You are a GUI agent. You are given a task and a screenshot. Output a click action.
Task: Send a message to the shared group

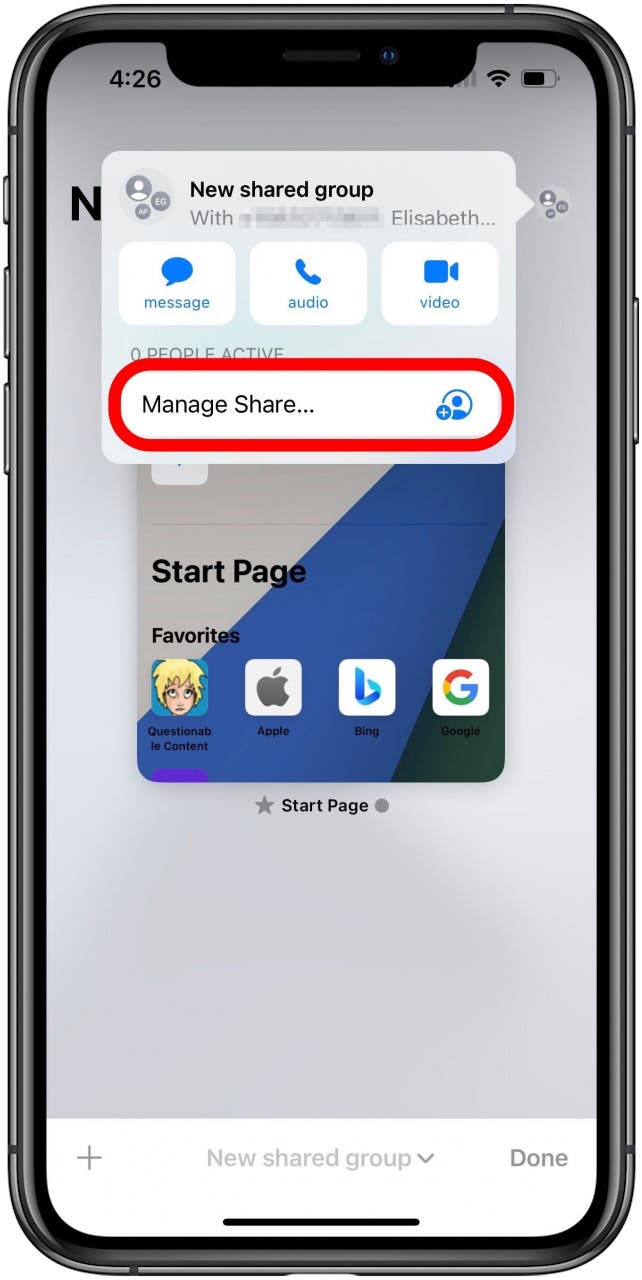click(177, 284)
